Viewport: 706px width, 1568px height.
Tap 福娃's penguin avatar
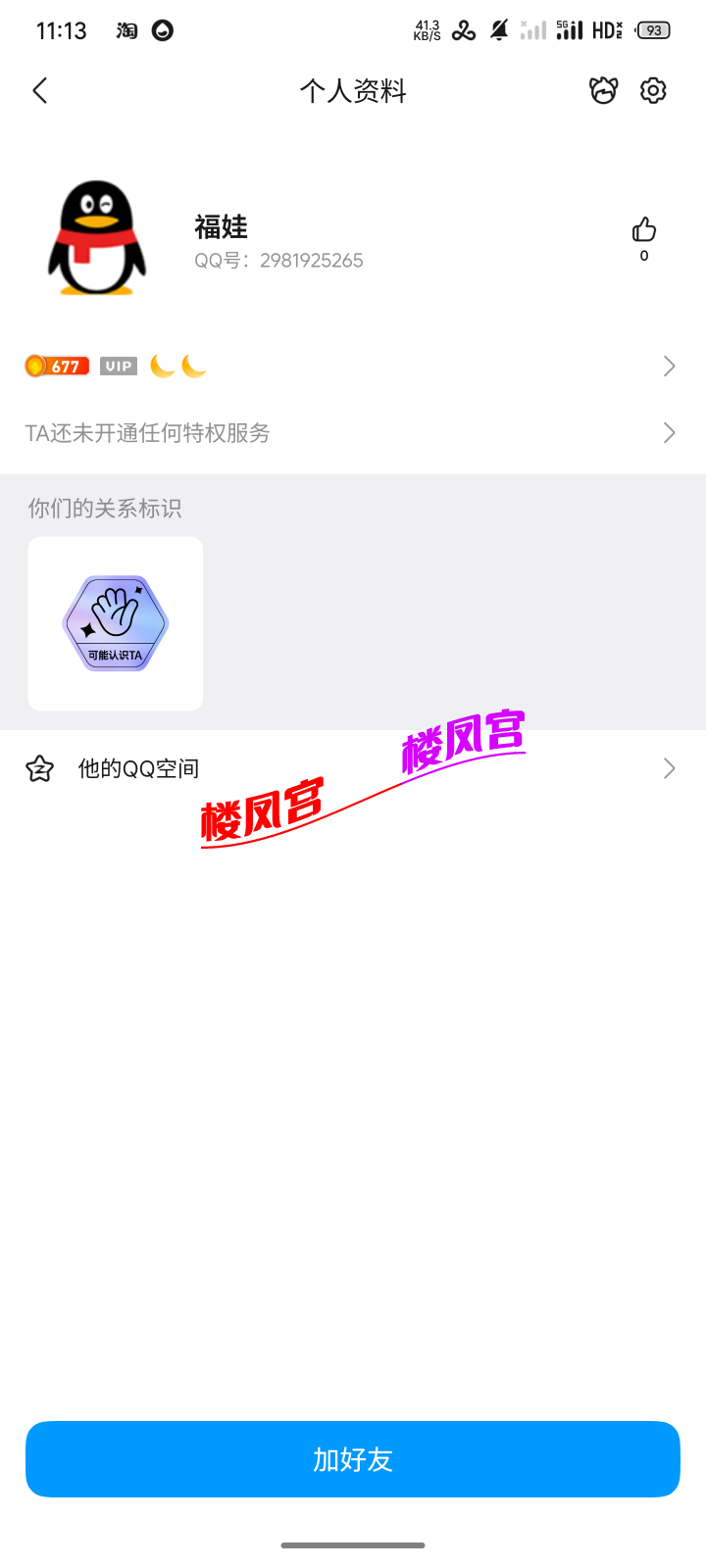click(95, 235)
